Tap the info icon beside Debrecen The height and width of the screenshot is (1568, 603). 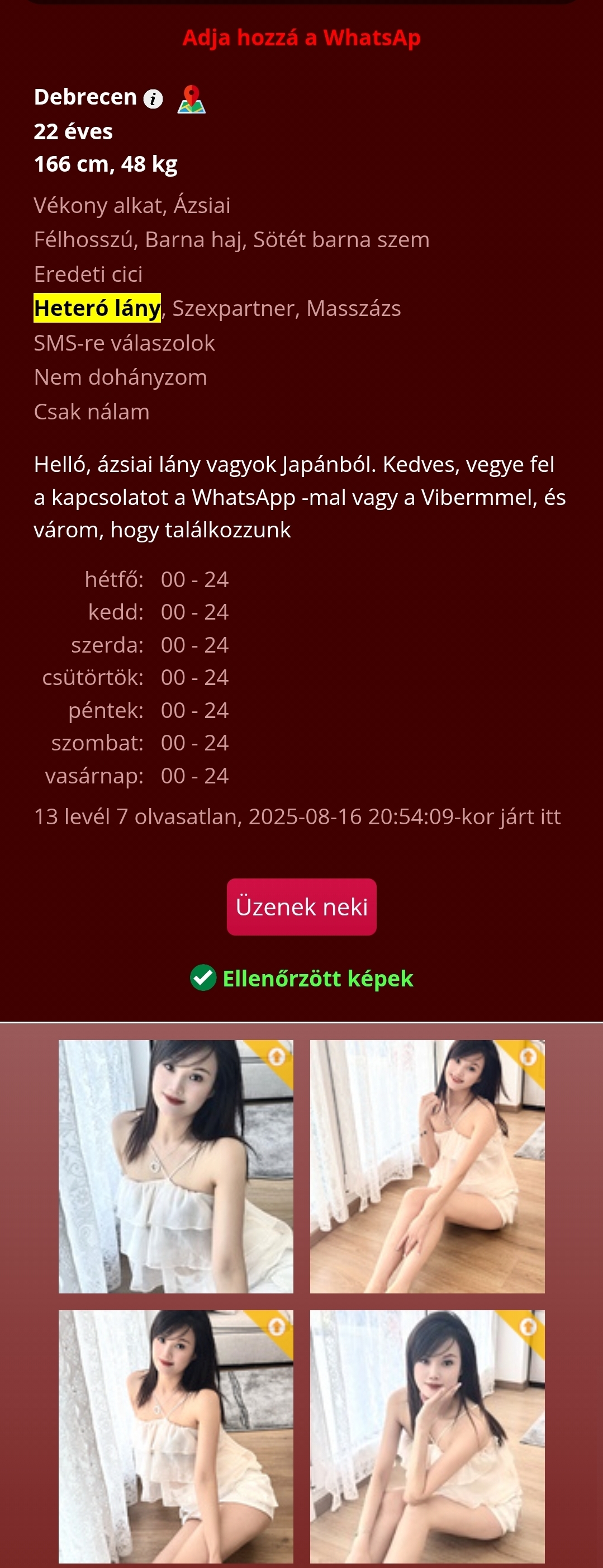click(x=153, y=98)
